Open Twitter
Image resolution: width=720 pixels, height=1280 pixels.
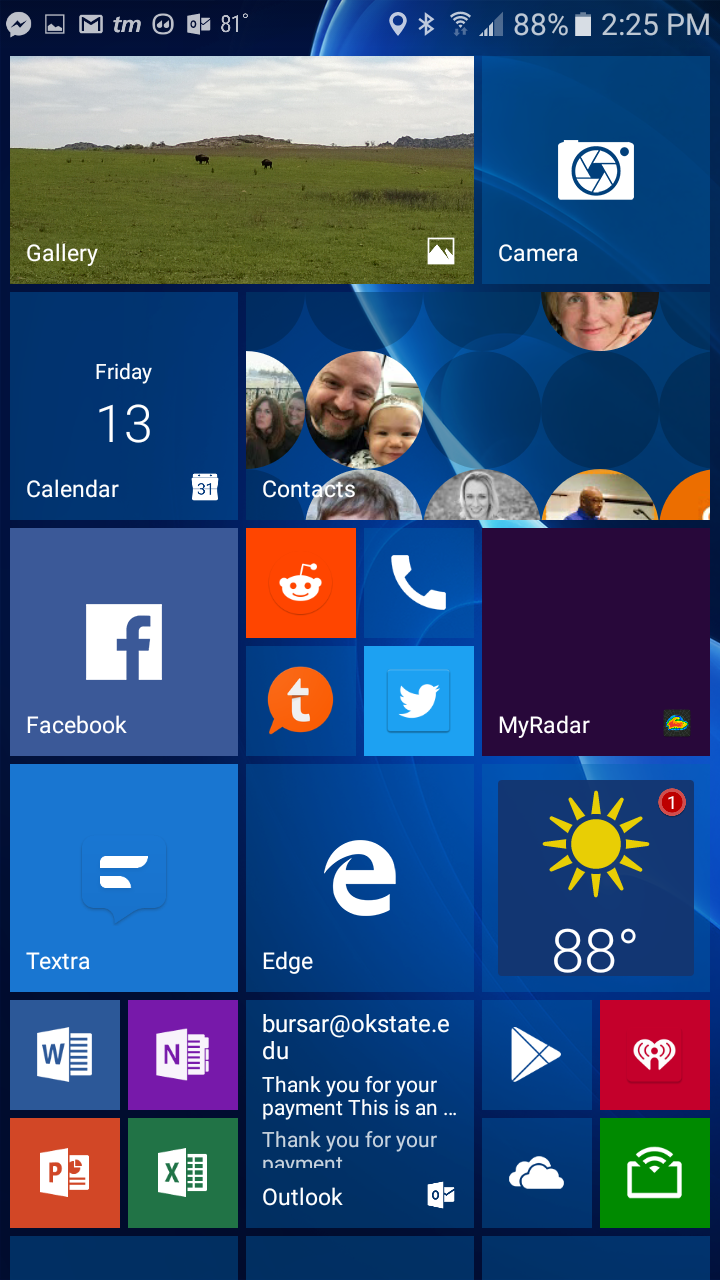[418, 700]
